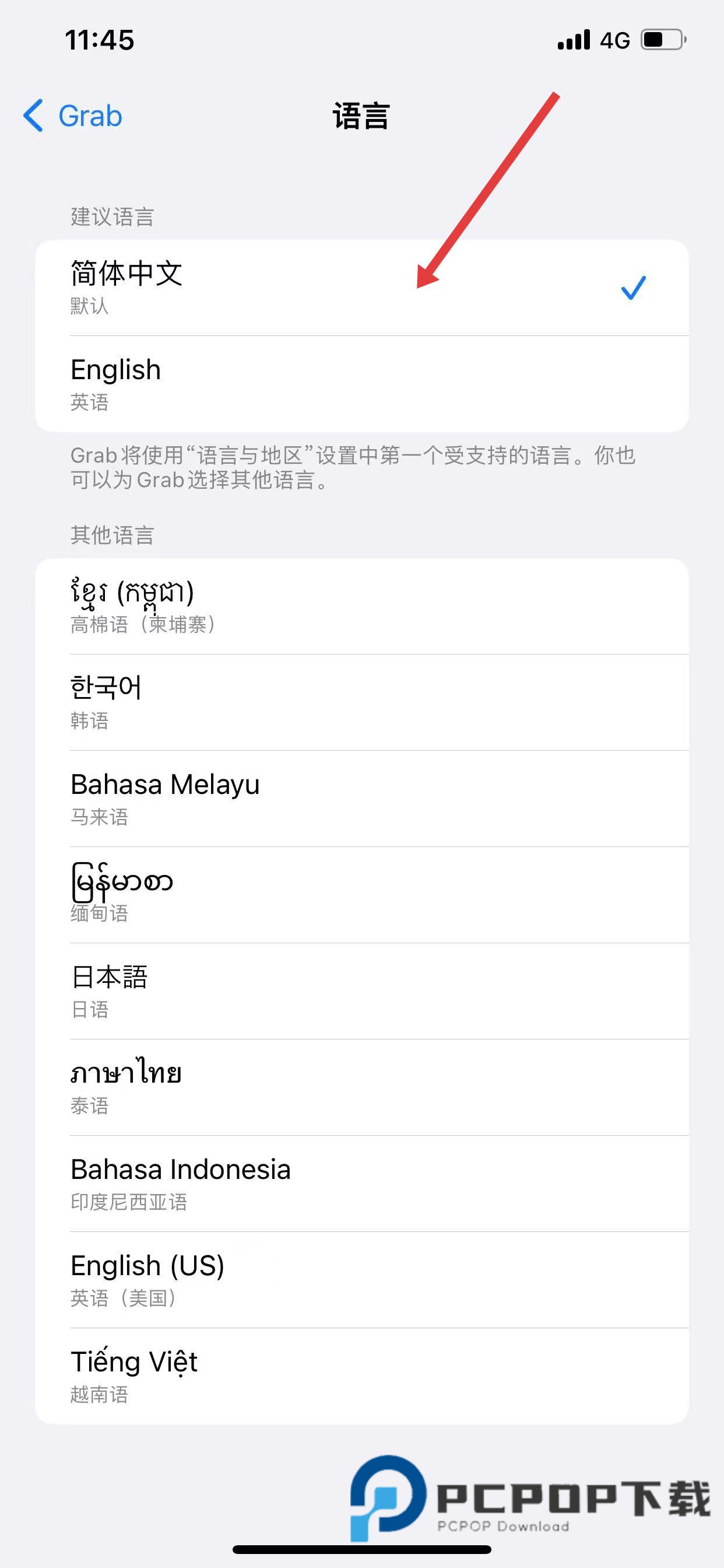Select ภาษาไทย Thai language

point(361,1087)
